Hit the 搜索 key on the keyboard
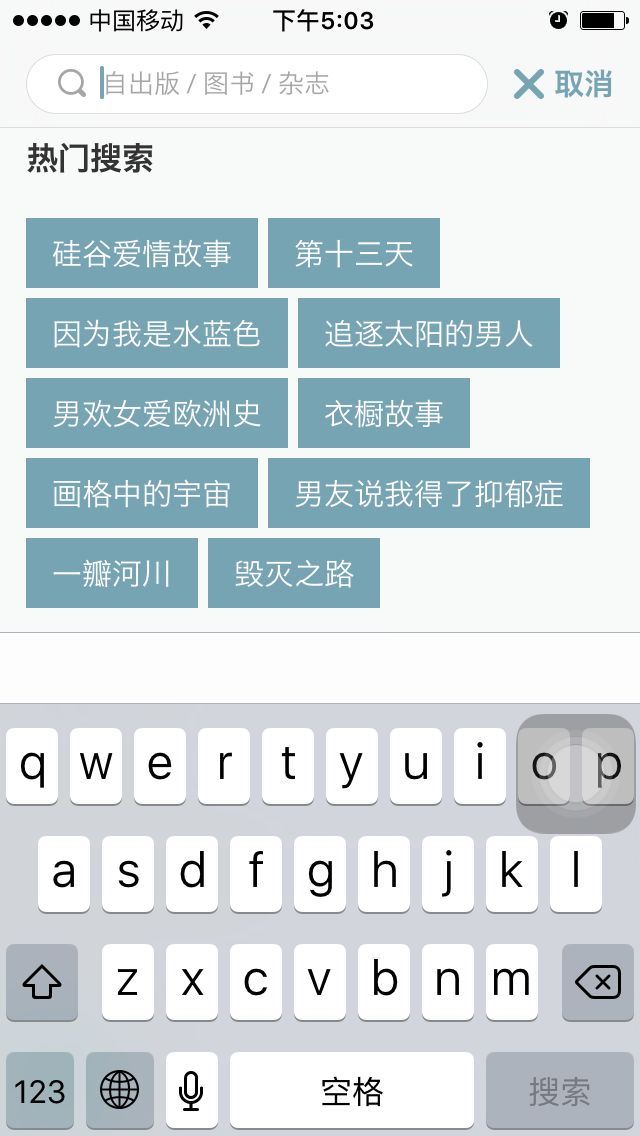 pyautogui.click(x=560, y=1090)
